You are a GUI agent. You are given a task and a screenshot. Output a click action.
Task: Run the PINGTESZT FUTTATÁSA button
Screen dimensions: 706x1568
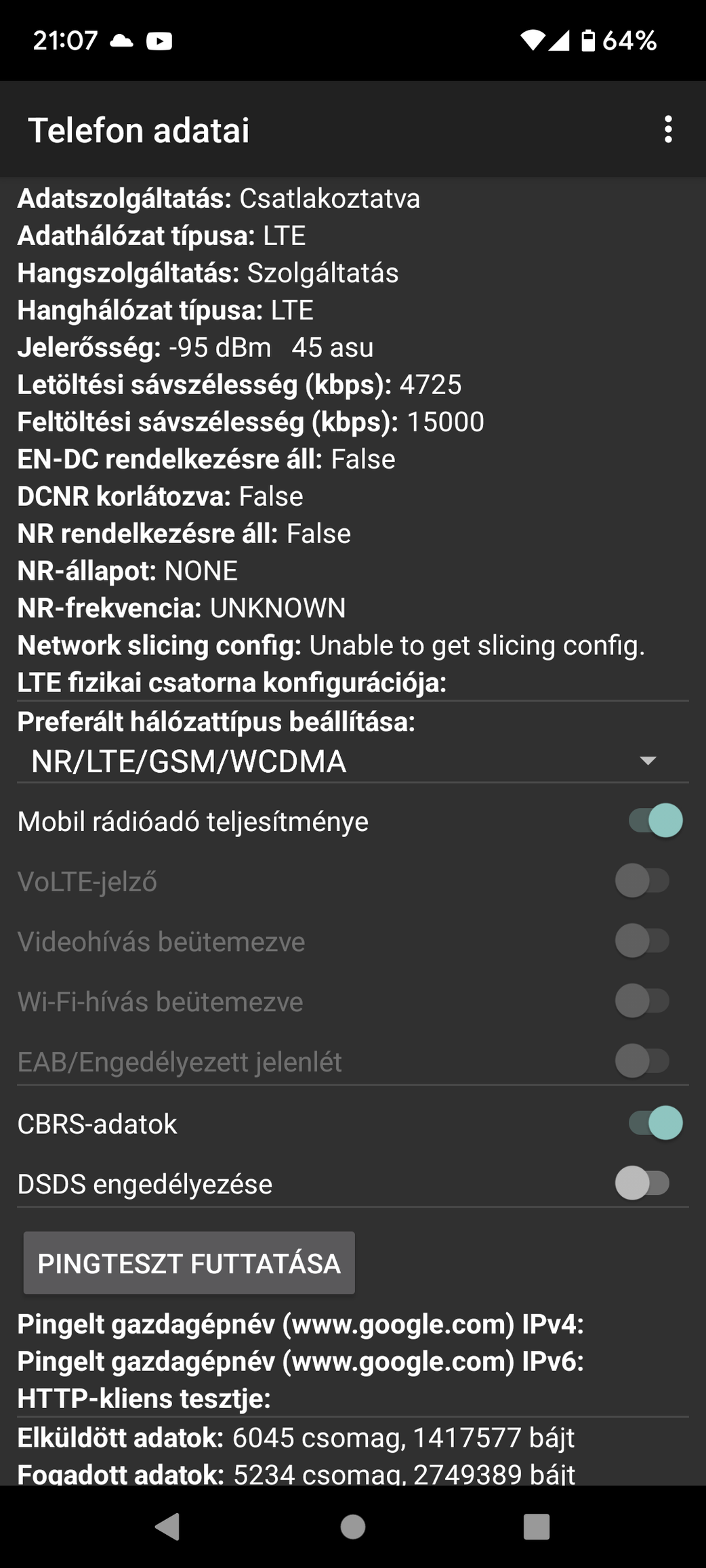pos(189,1263)
